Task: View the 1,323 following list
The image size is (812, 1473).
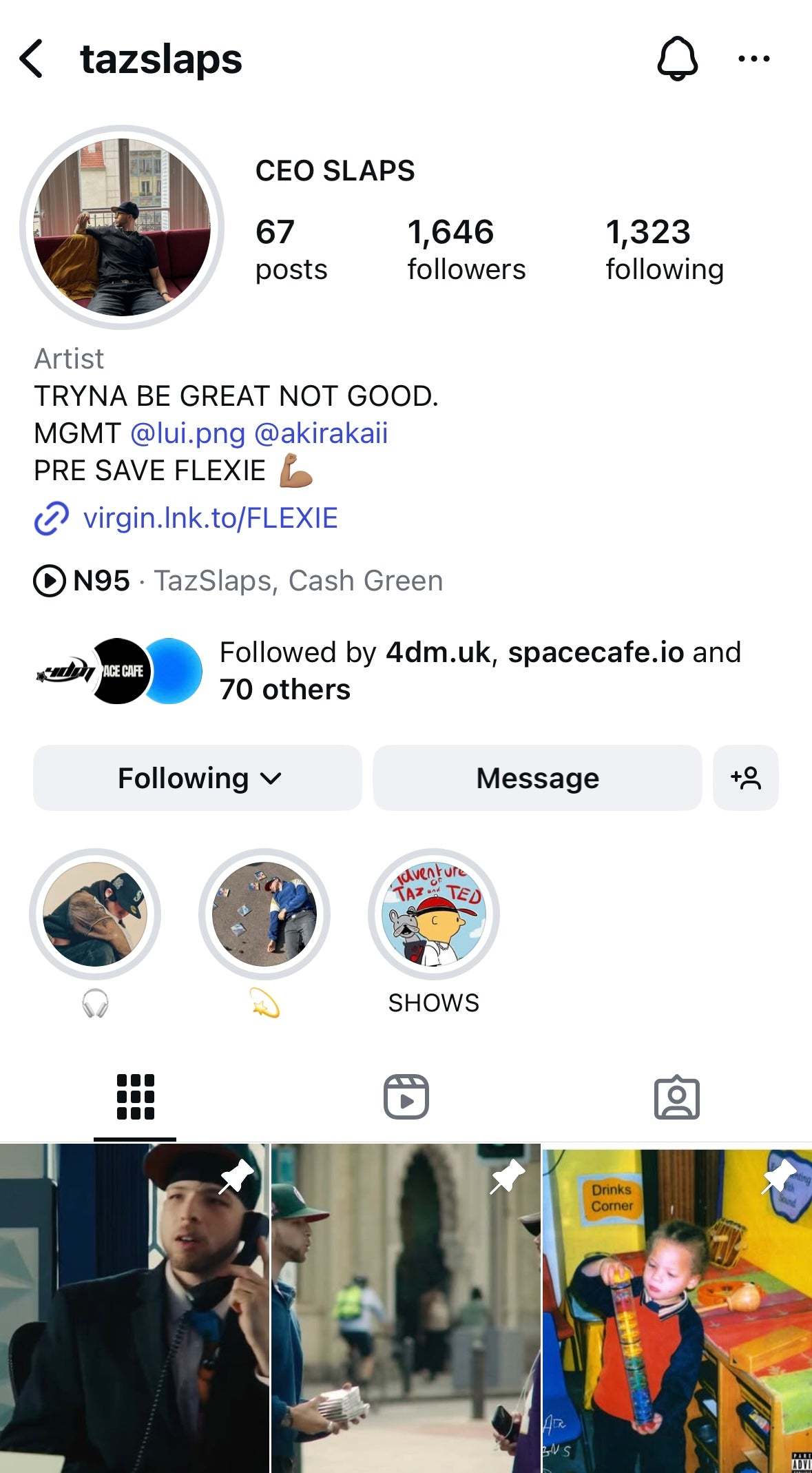Action: 665,249
